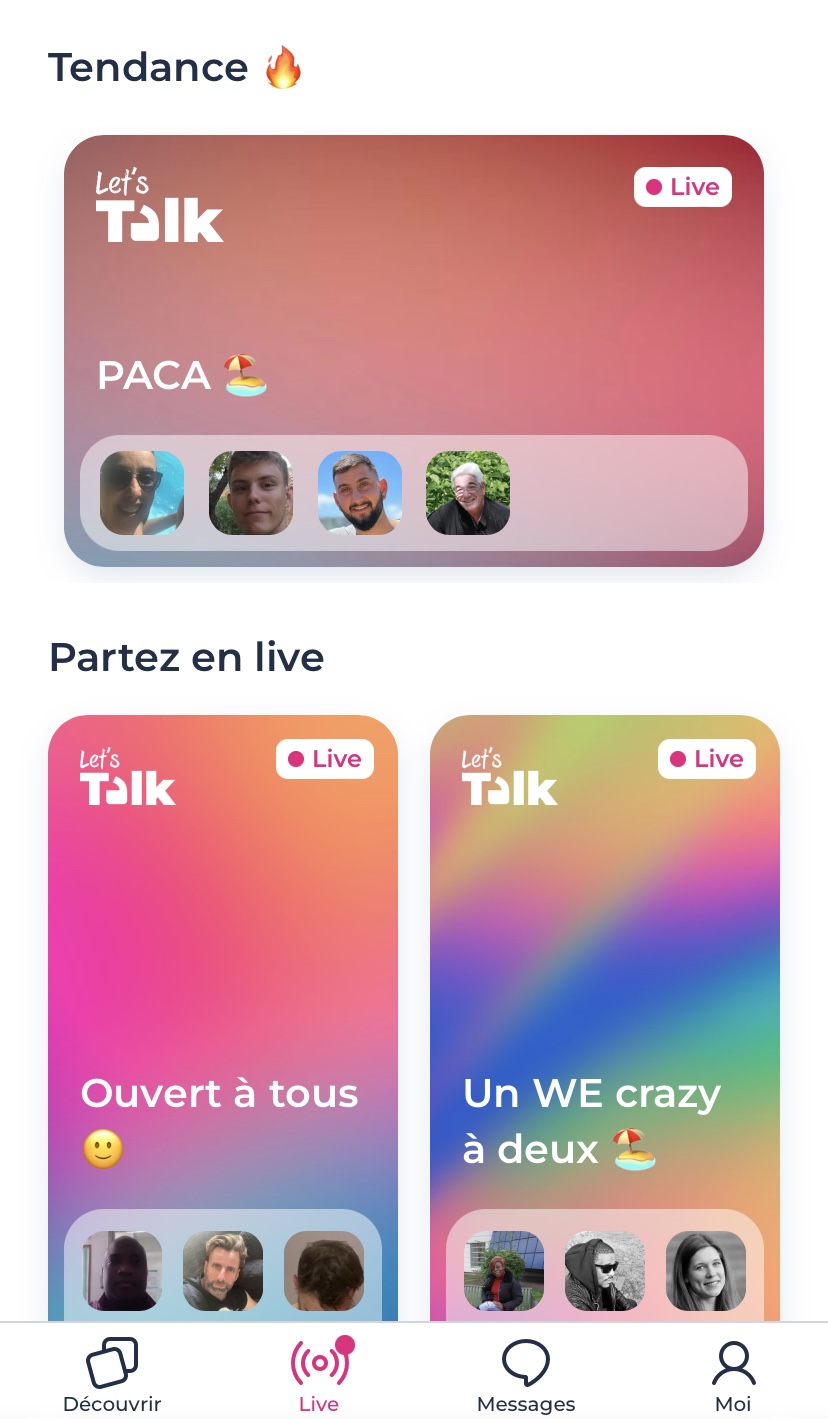Open the PACA live room card
The image size is (828, 1419).
[414, 351]
